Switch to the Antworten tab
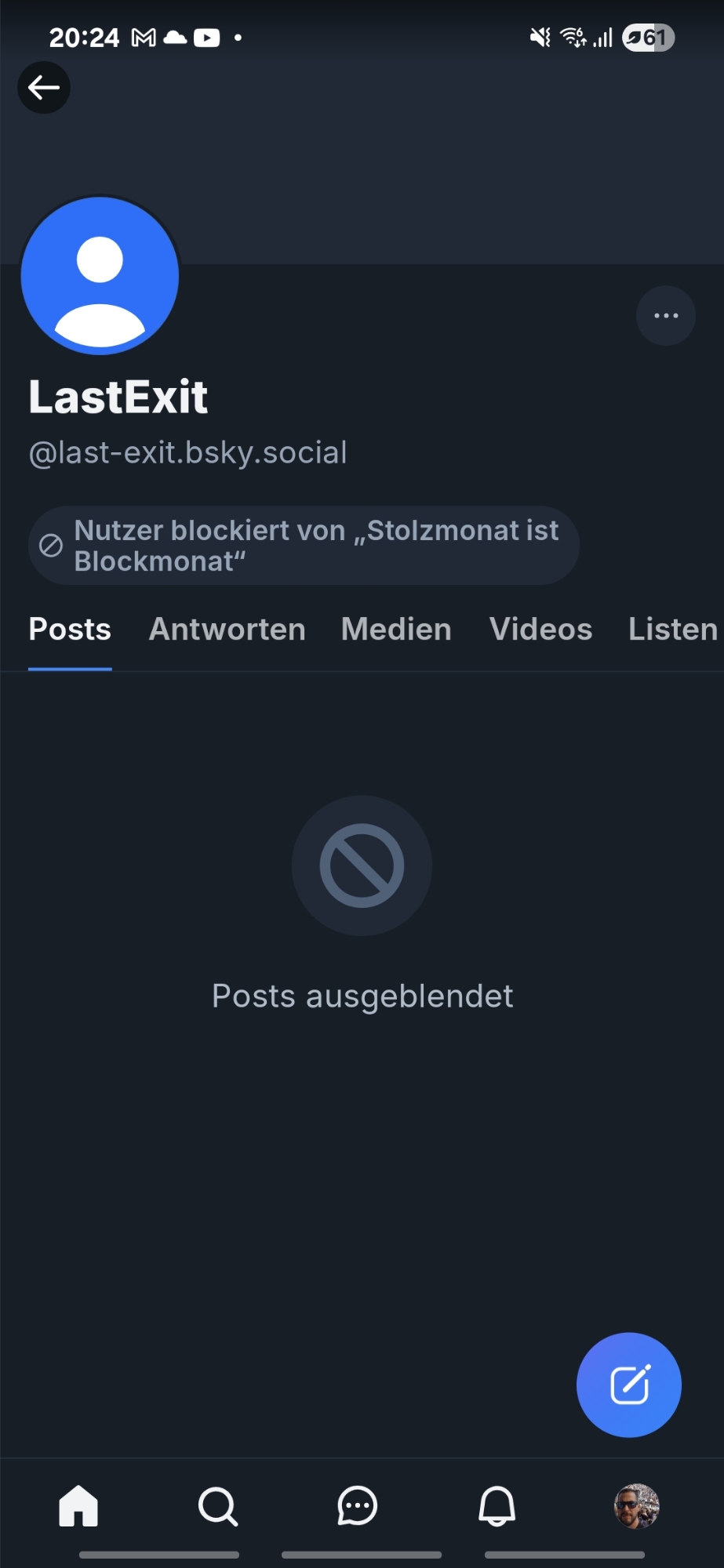724x1568 pixels. pyautogui.click(x=227, y=630)
